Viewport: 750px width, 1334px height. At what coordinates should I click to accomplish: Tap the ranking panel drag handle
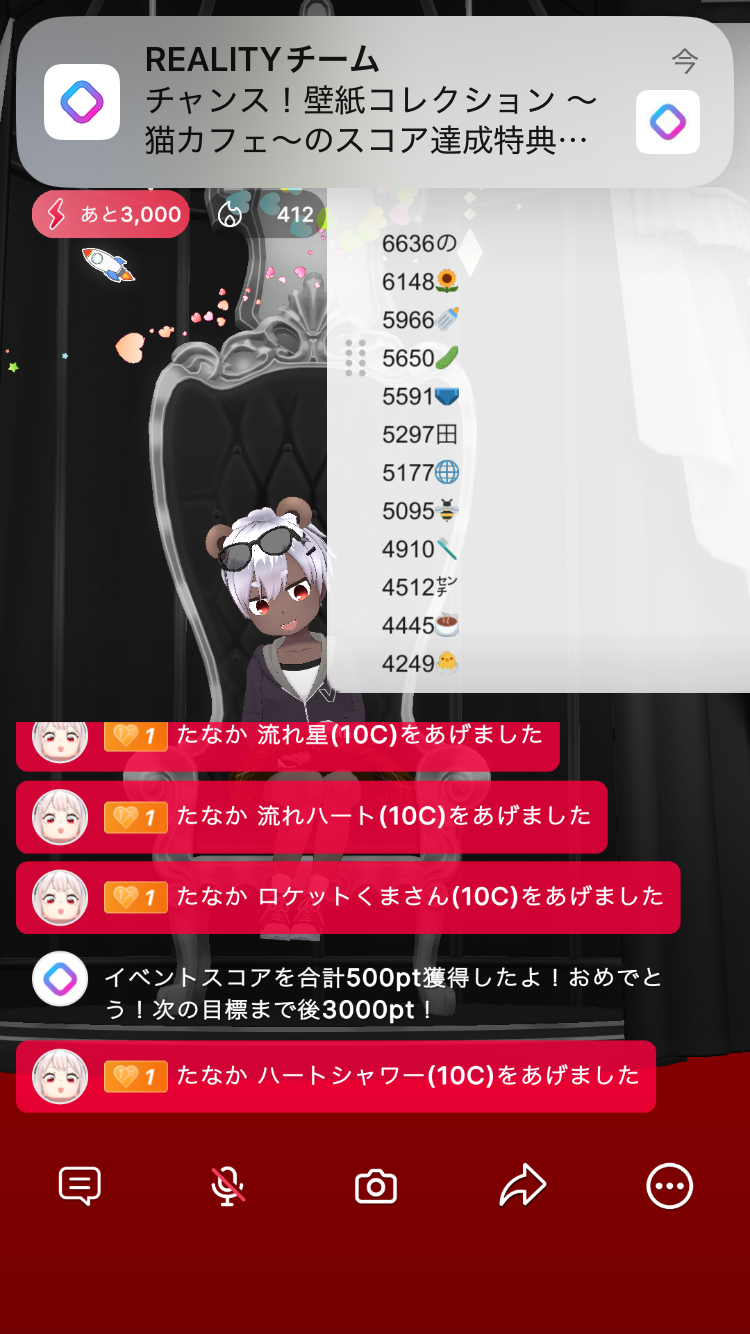coord(355,358)
